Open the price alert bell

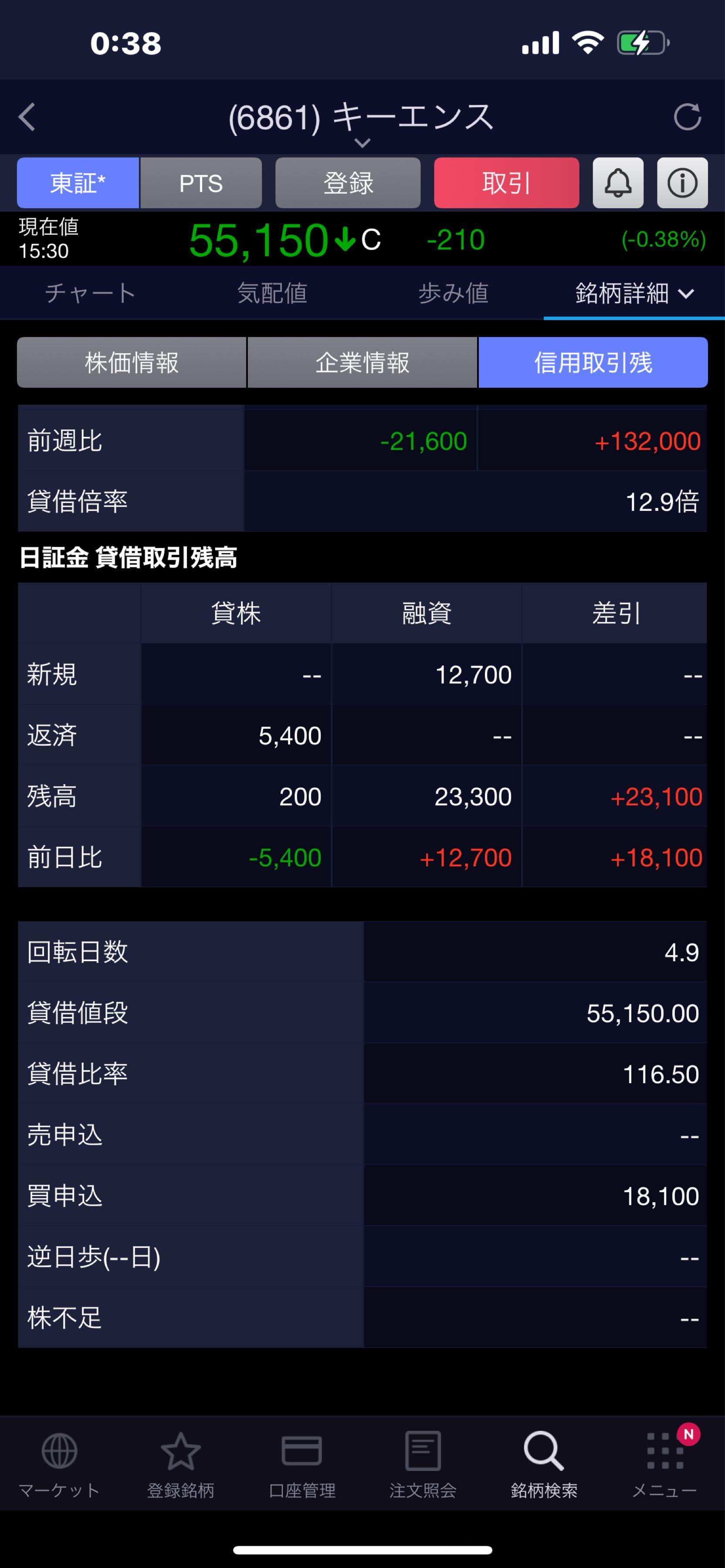tap(618, 182)
